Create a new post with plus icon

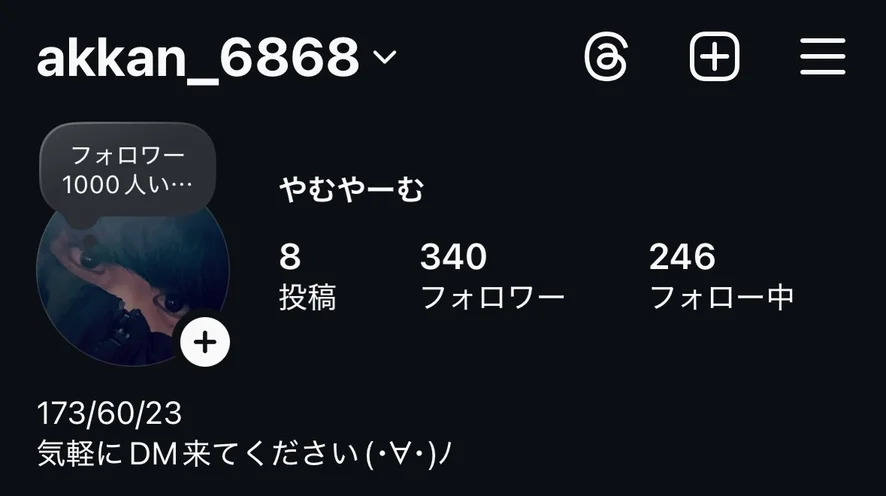pyautogui.click(x=714, y=57)
